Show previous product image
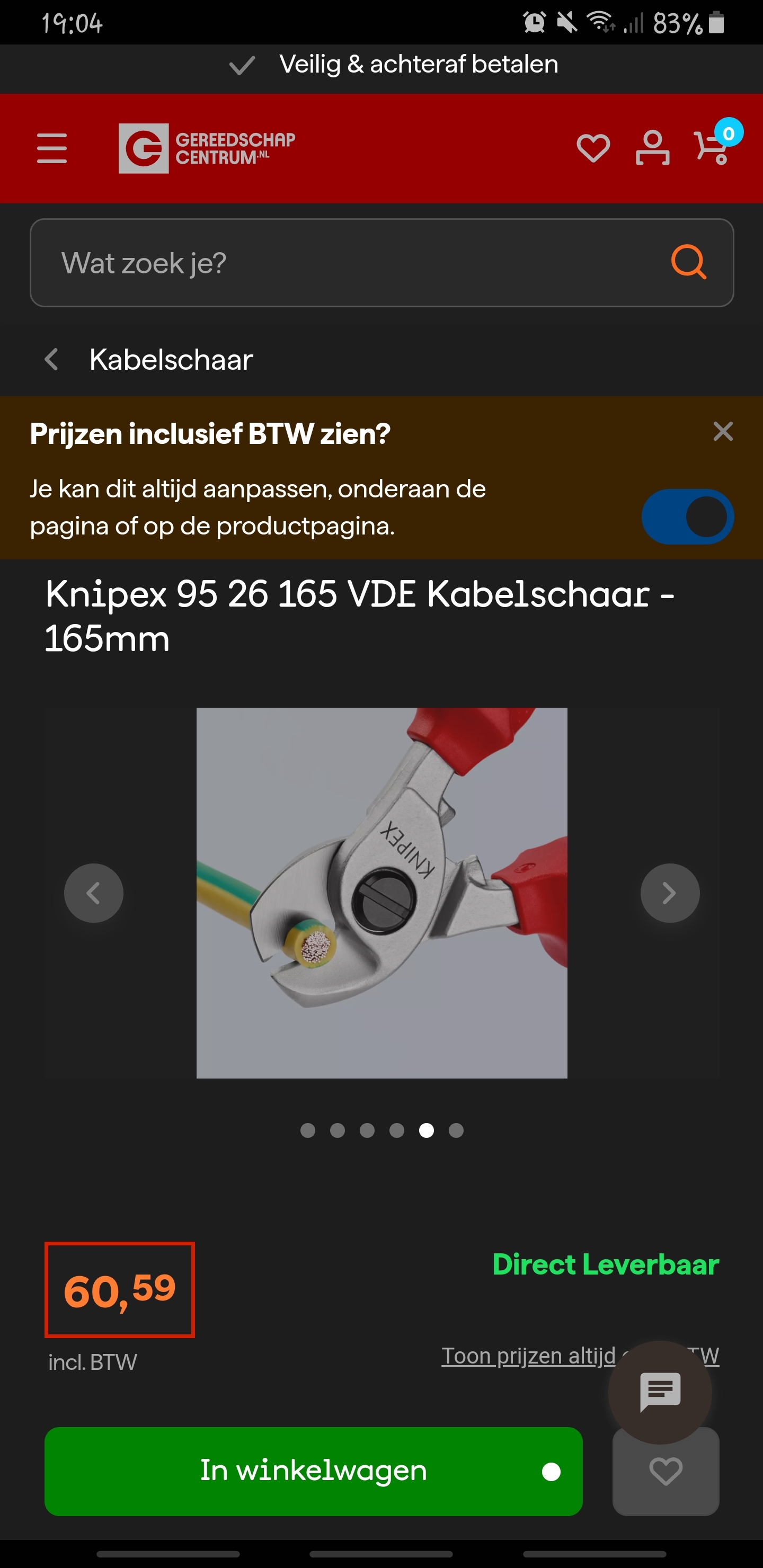The width and height of the screenshot is (763, 1568). click(x=94, y=893)
